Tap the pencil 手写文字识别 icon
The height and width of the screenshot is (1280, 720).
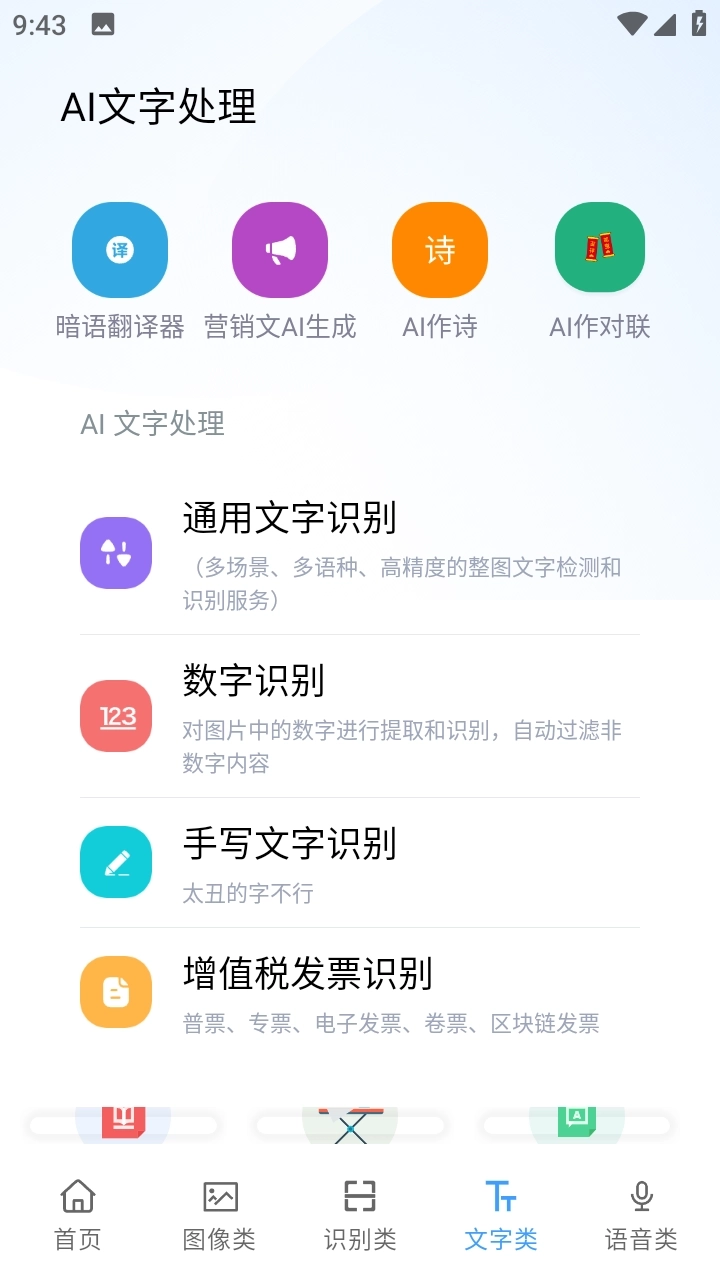[115, 862]
